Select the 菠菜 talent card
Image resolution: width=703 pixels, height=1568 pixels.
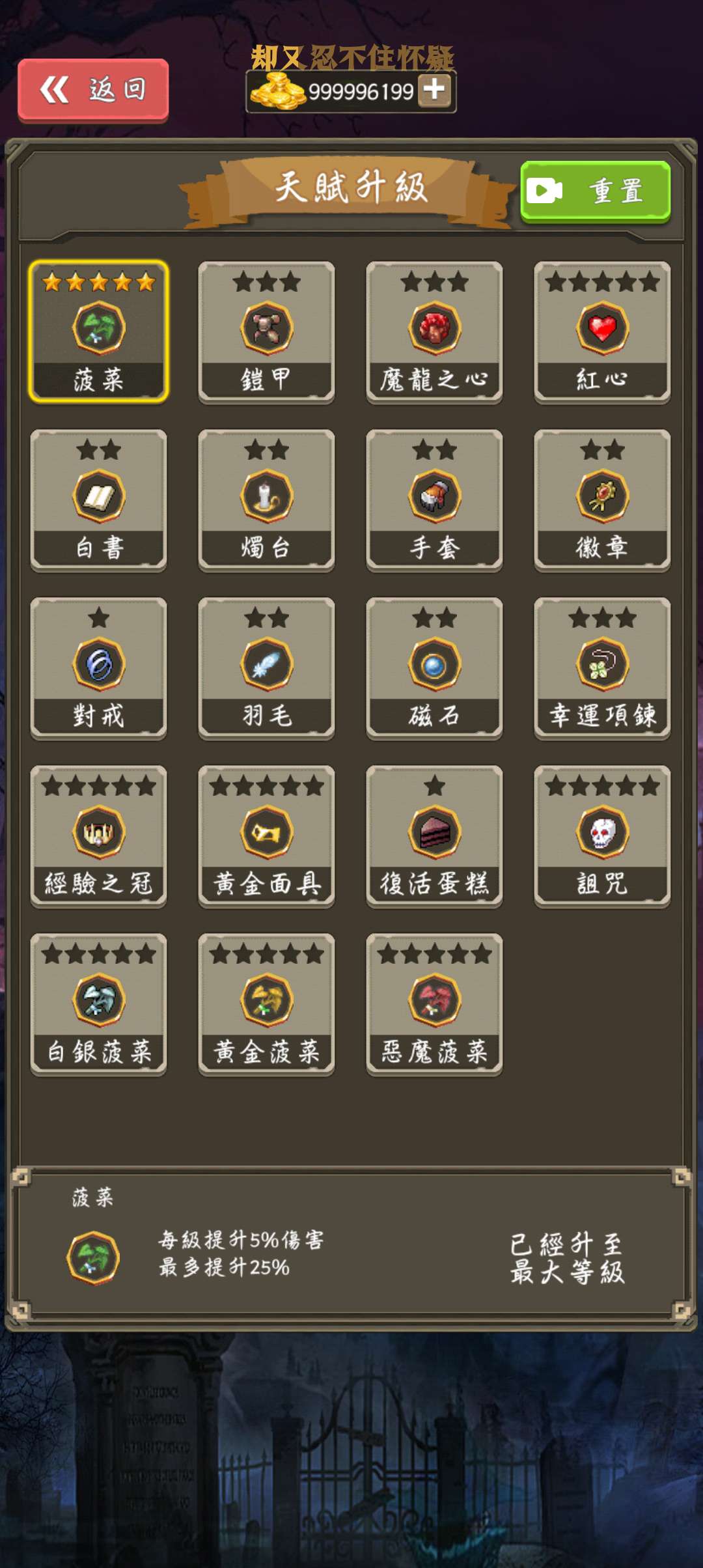click(98, 332)
